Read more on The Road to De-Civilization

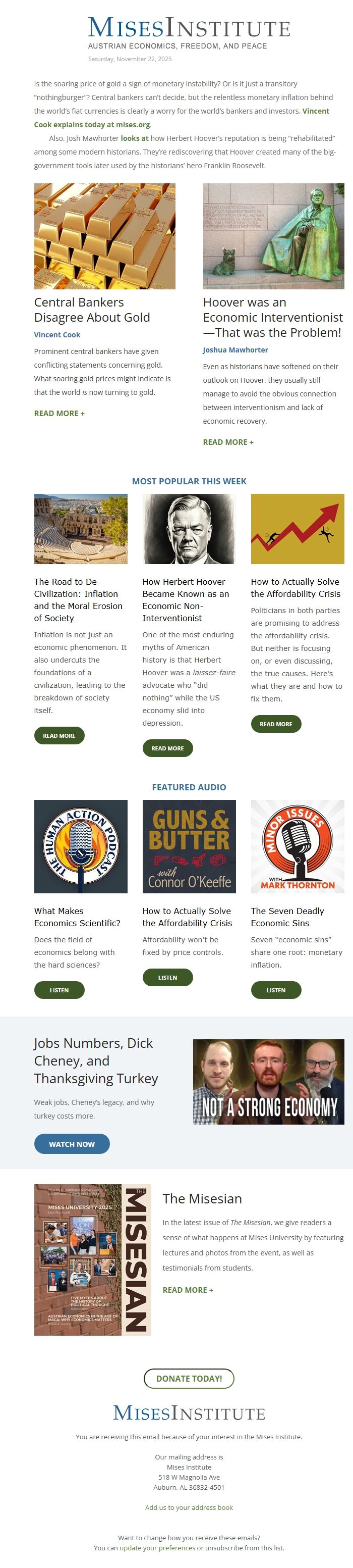pos(59,735)
